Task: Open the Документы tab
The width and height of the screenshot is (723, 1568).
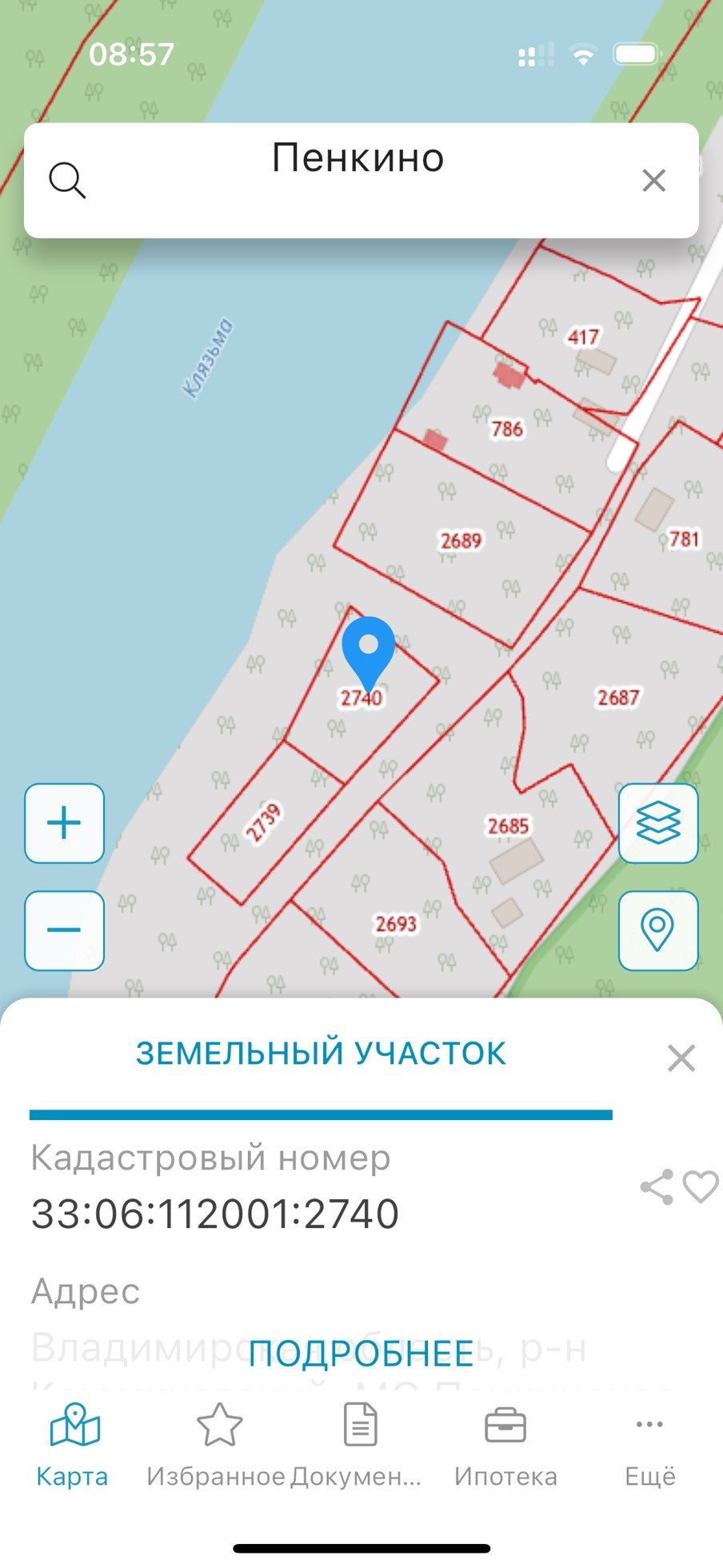Action: pyautogui.click(x=359, y=1445)
